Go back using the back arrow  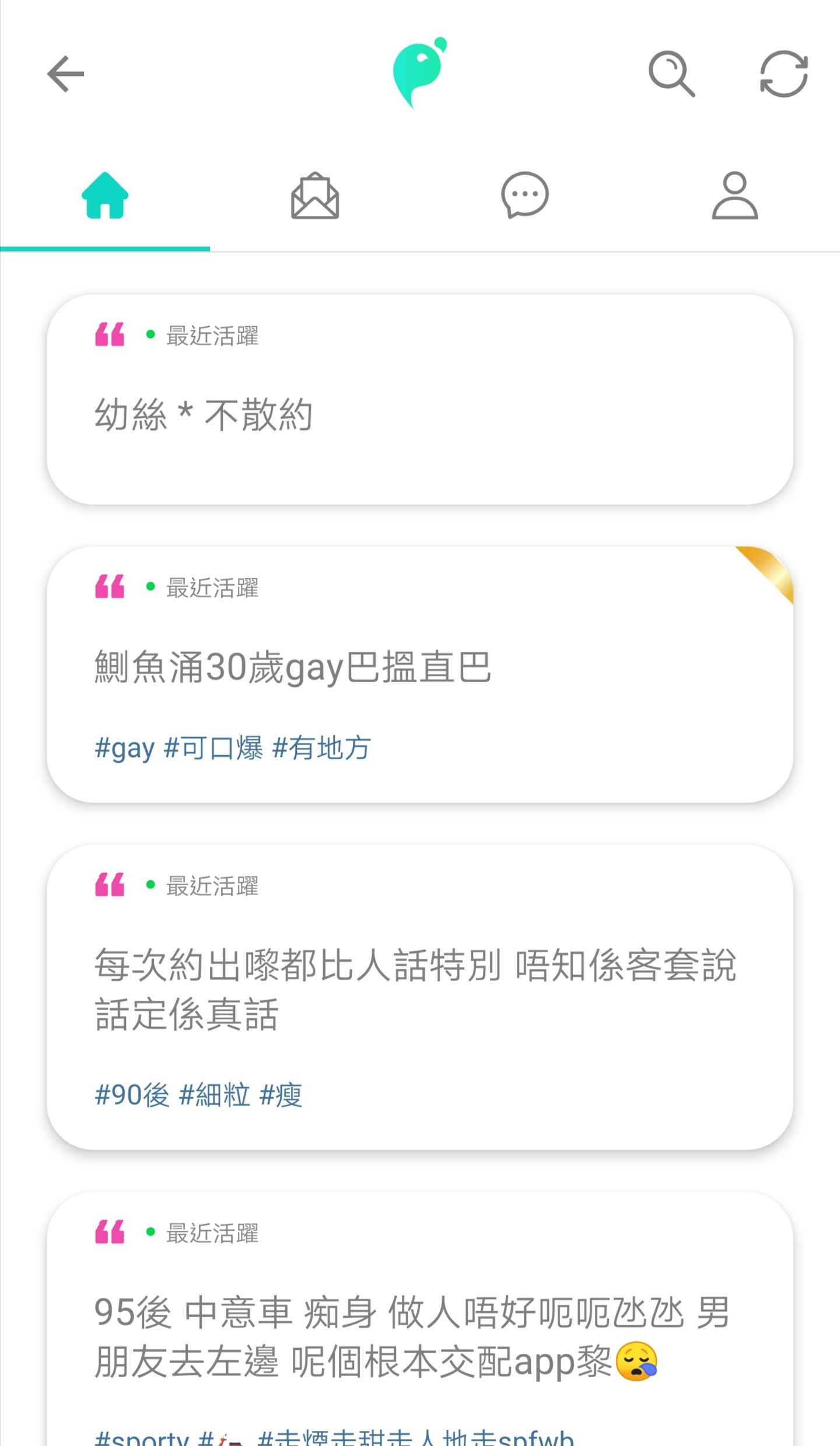65,75
